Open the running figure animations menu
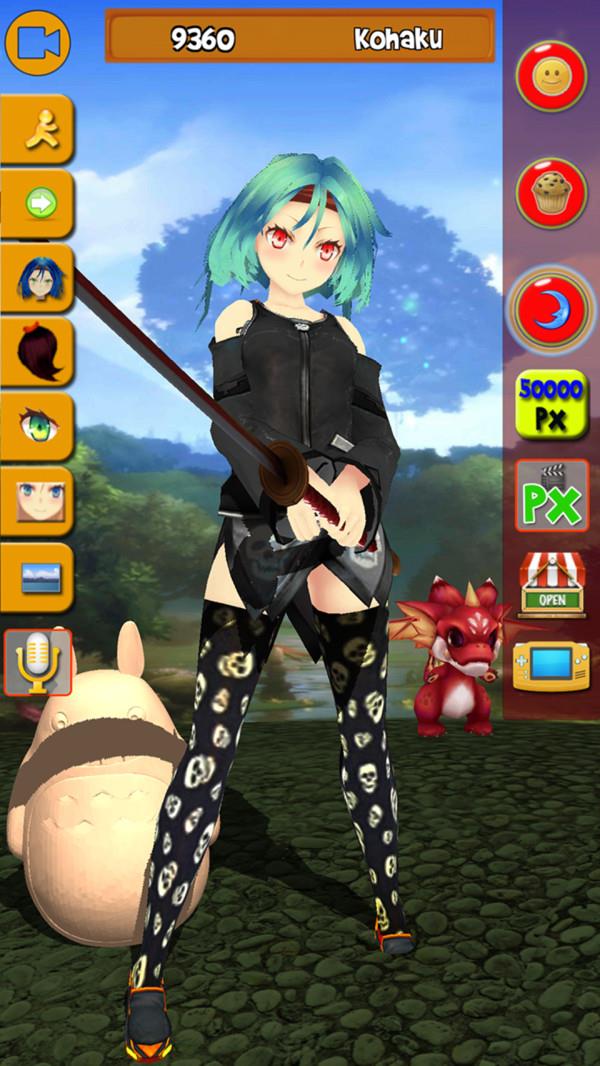 pos(38,130)
